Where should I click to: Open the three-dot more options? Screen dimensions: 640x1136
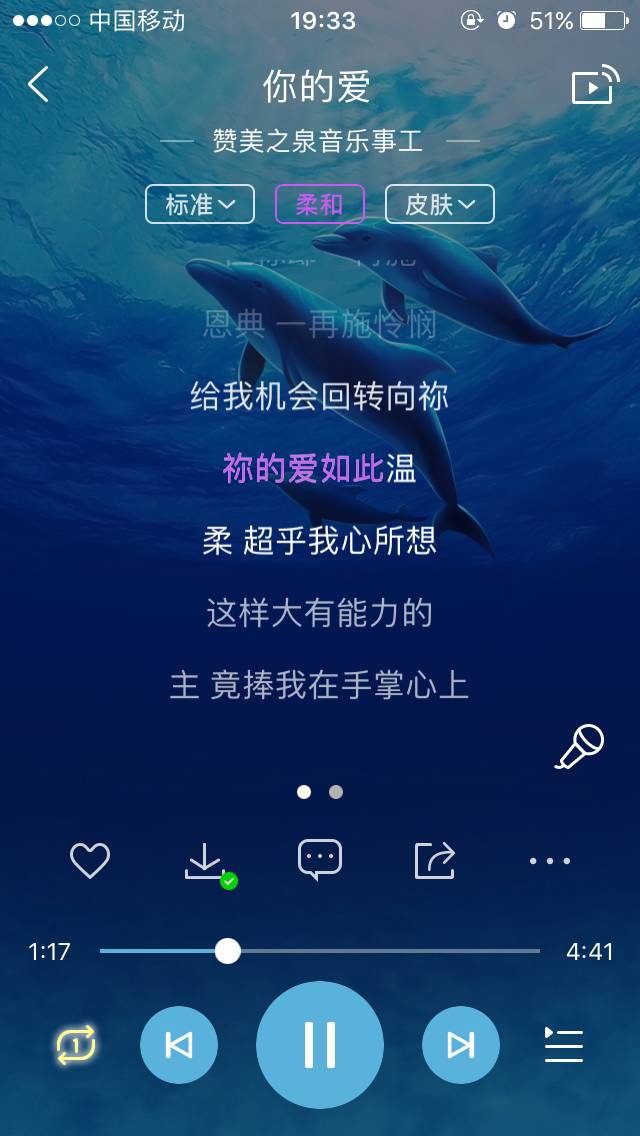point(550,860)
